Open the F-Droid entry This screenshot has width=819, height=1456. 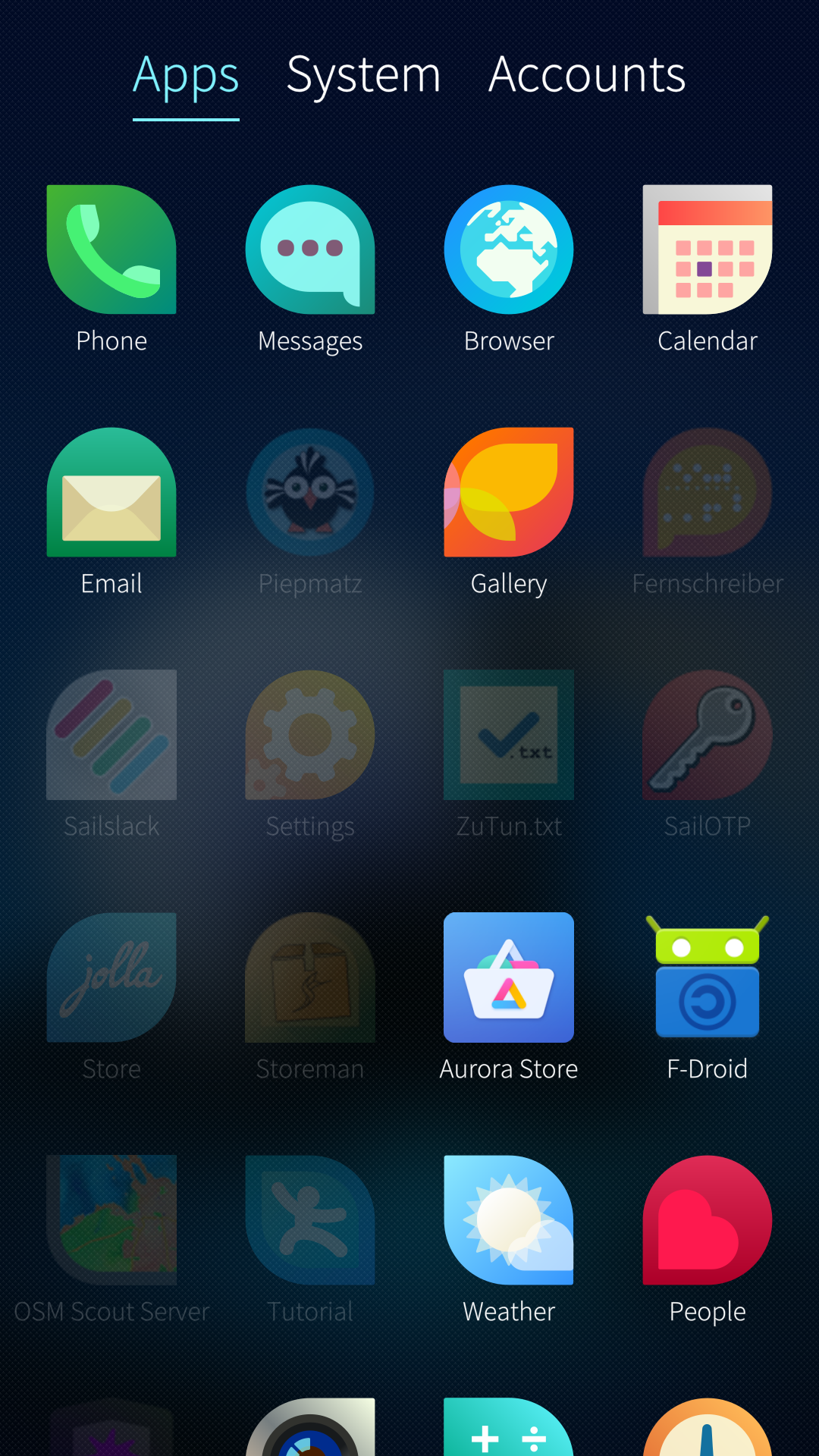pyautogui.click(x=708, y=978)
